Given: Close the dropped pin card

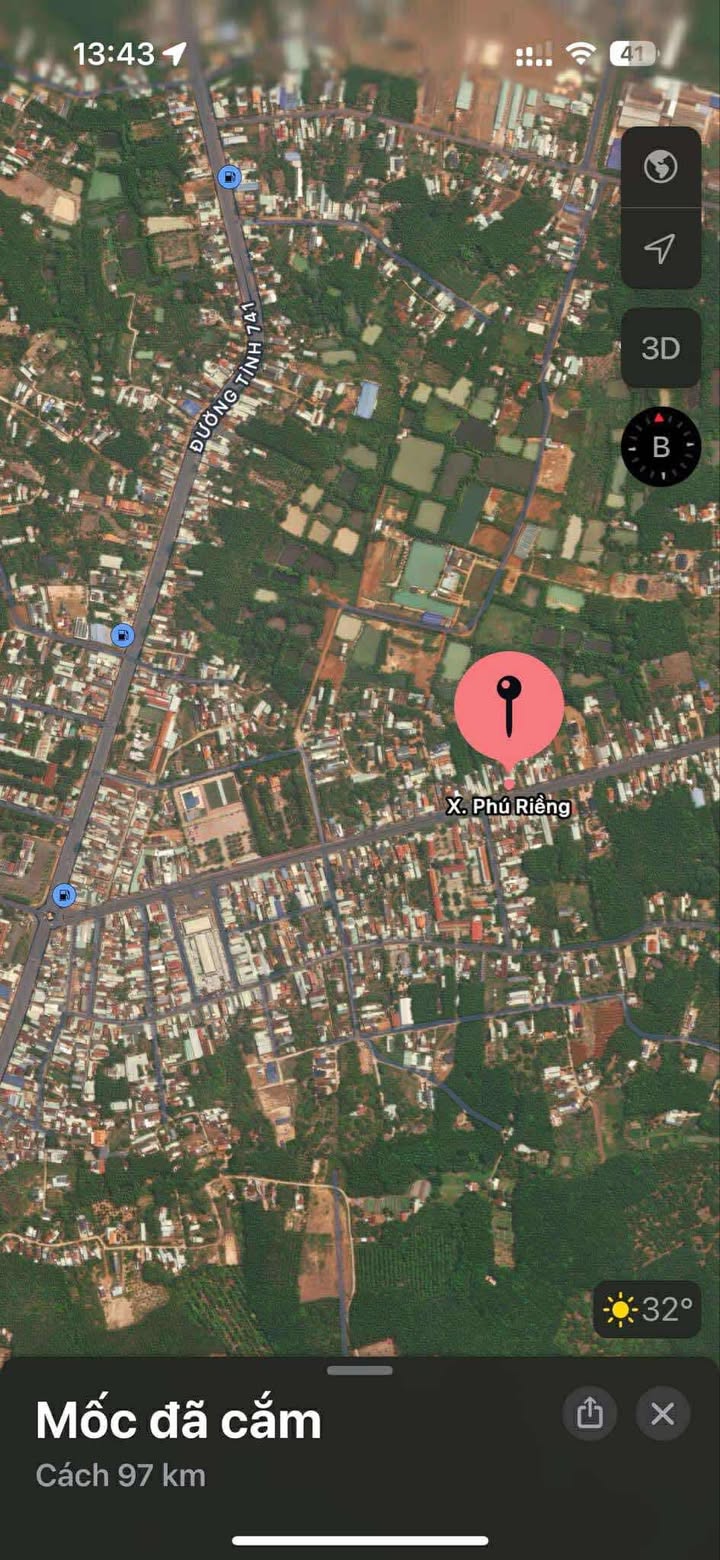Looking at the screenshot, I should coord(662,1413).
